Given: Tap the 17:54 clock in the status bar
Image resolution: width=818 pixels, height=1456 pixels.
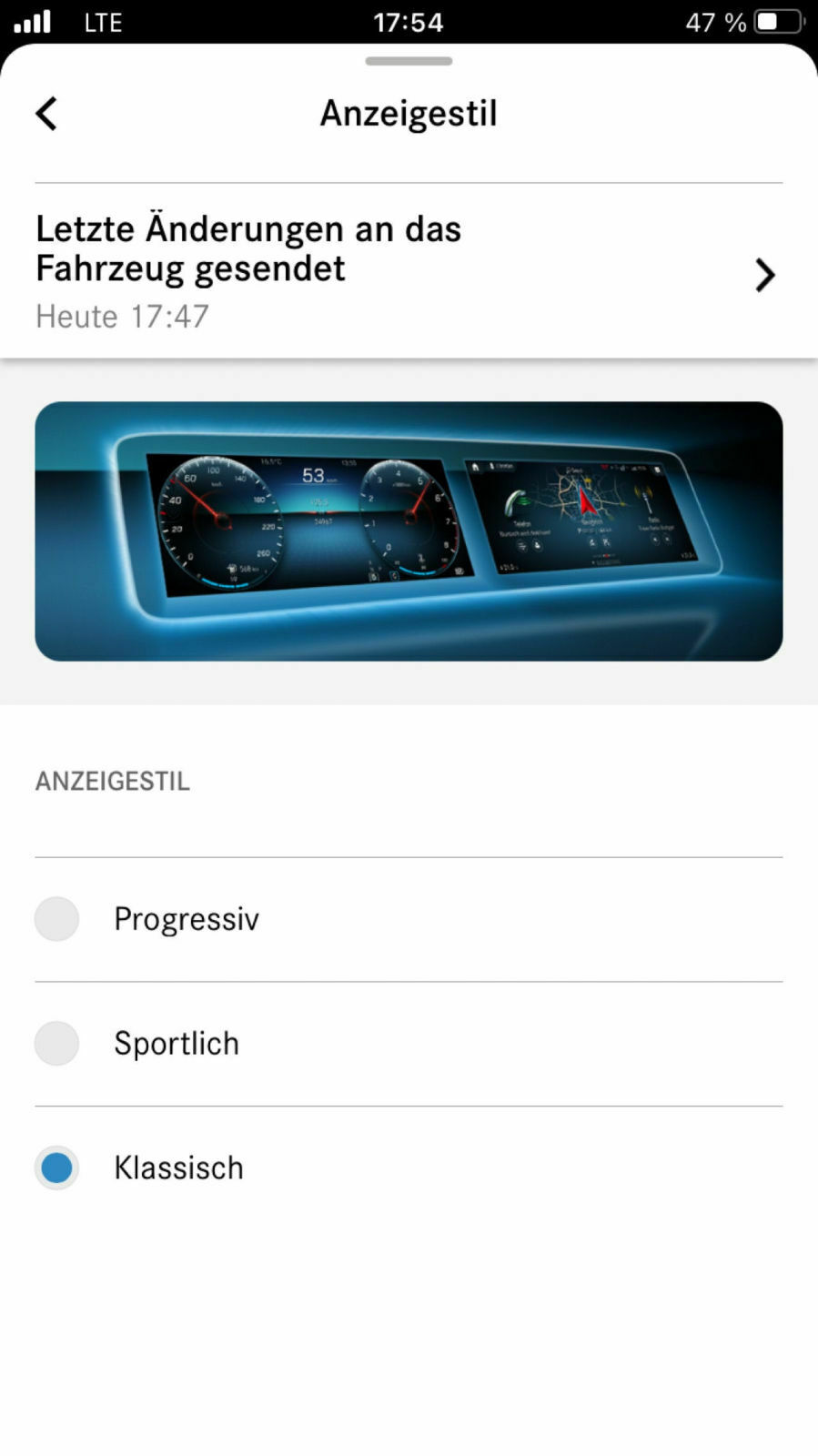Looking at the screenshot, I should point(409,23).
